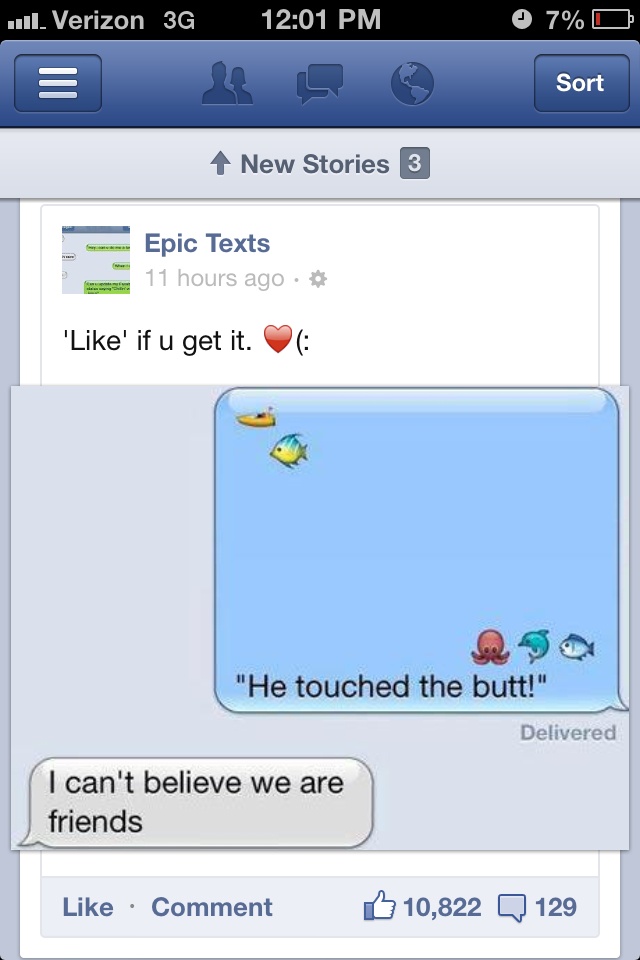View the 129 comments
This screenshot has width=640, height=960.
537,907
